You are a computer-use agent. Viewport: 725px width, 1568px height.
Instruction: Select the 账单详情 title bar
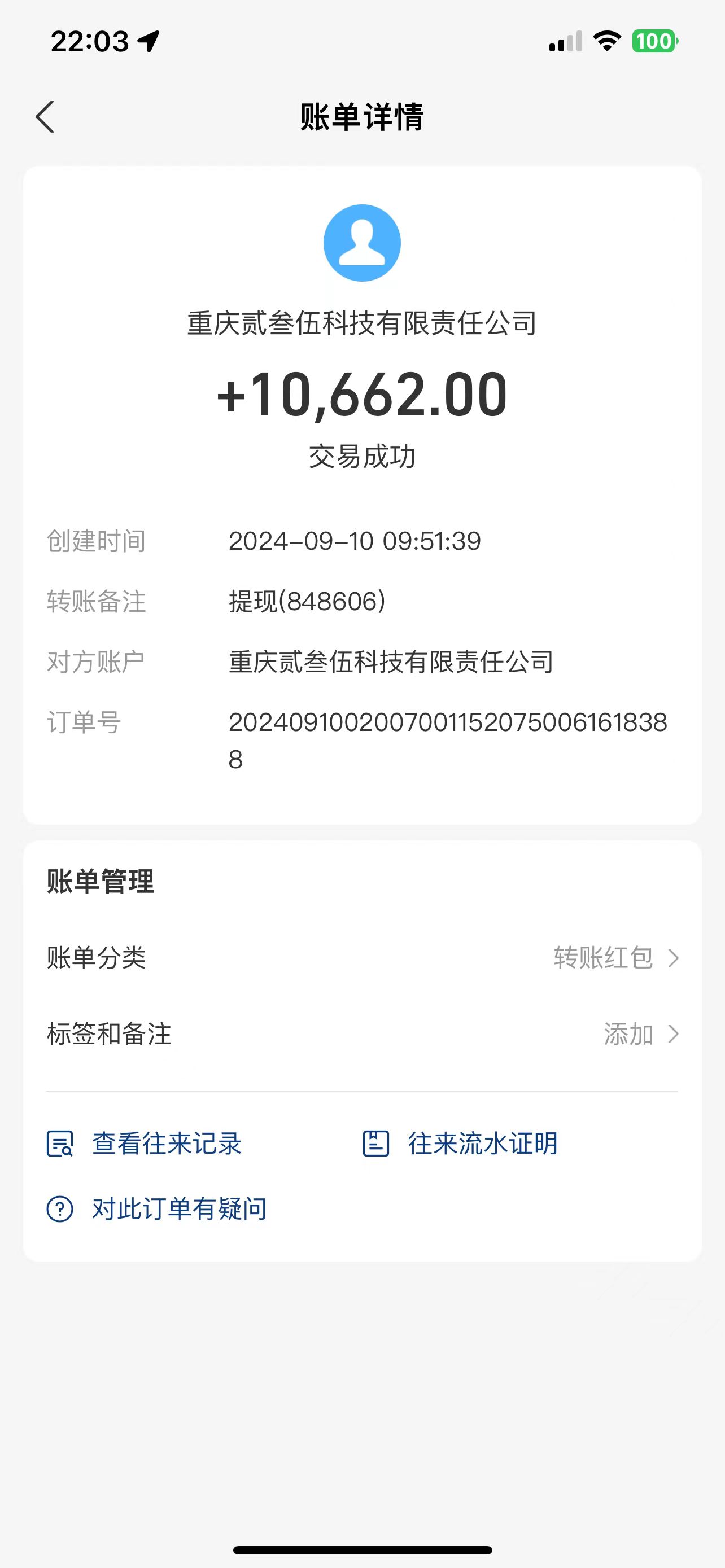pos(361,117)
